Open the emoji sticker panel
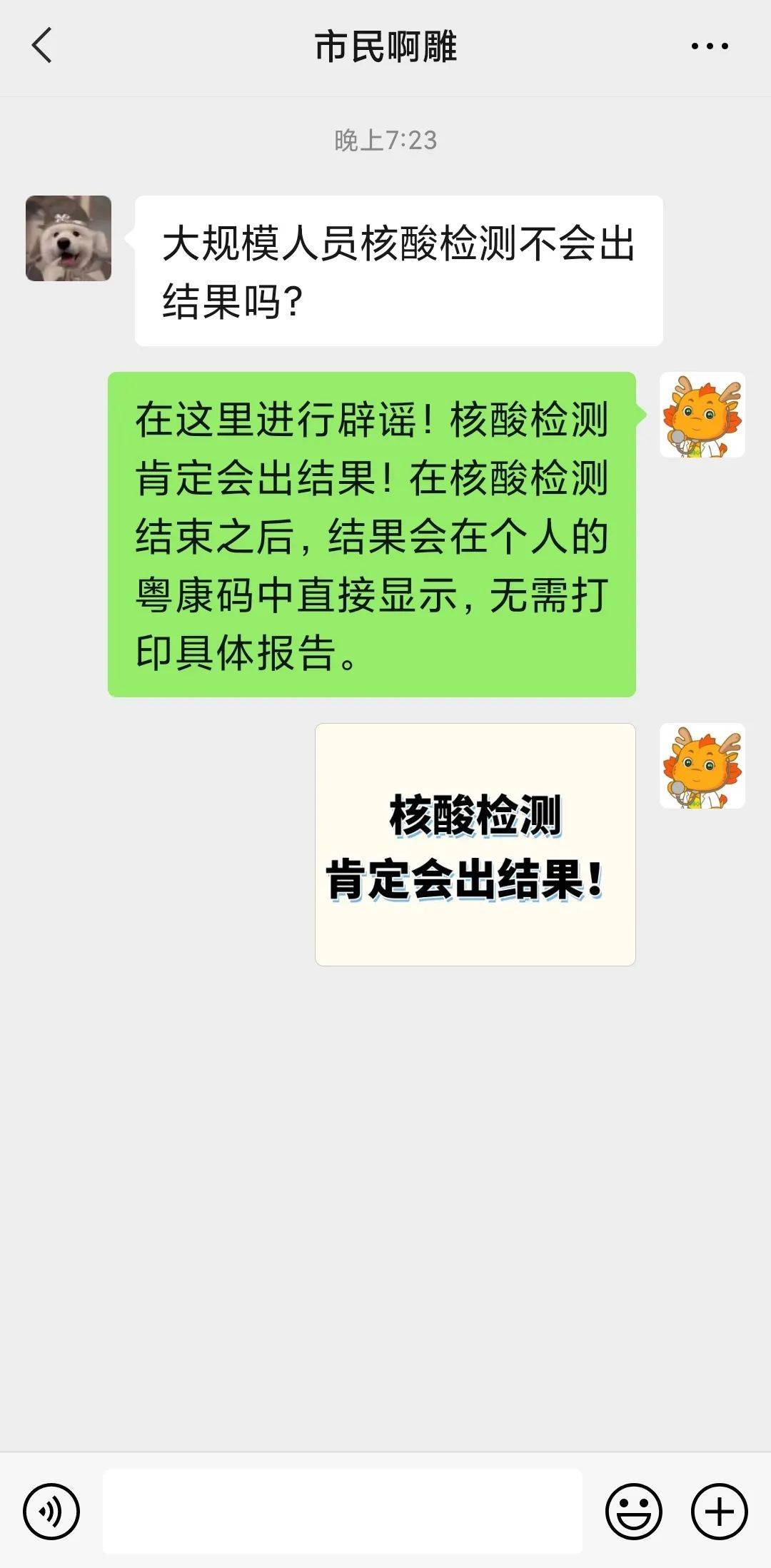The width and height of the screenshot is (771, 1568). 634,1511
